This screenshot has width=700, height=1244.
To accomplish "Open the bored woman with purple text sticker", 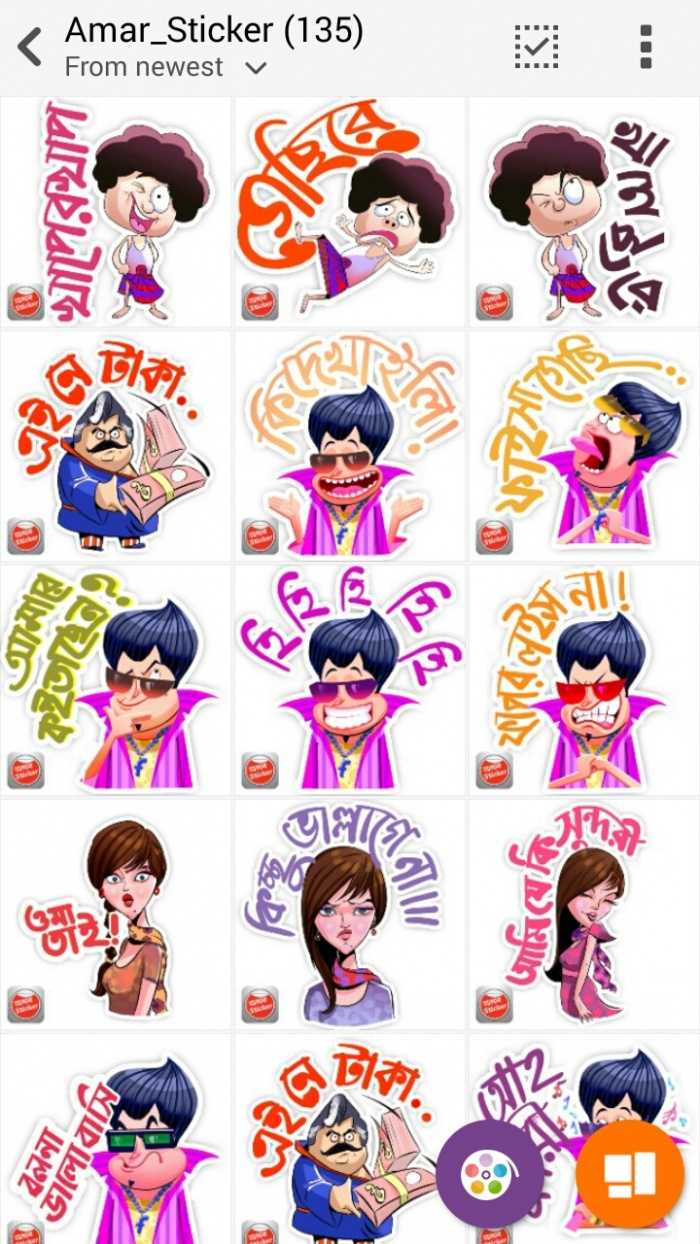I will click(x=349, y=914).
